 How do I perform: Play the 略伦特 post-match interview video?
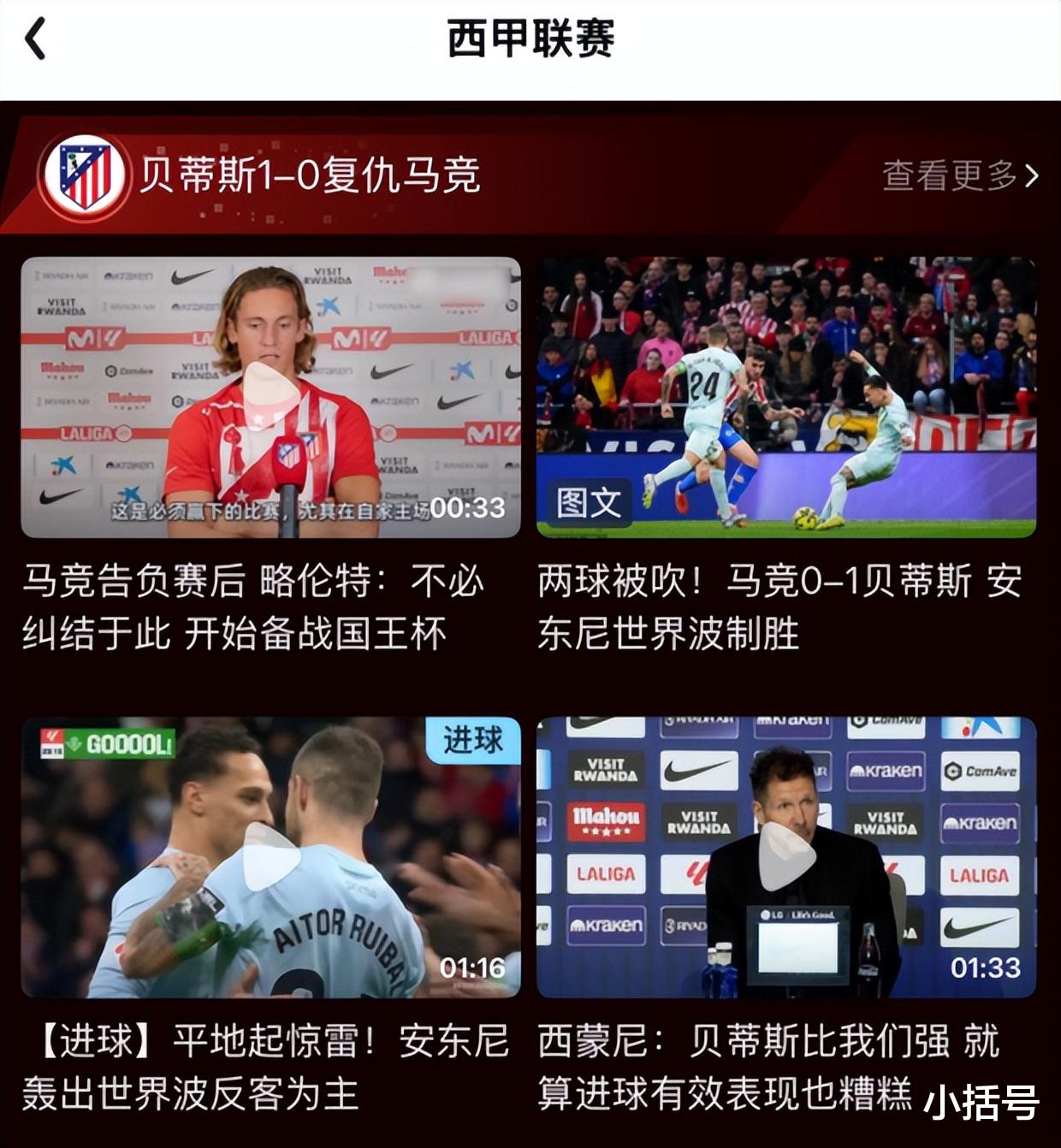[x=270, y=397]
